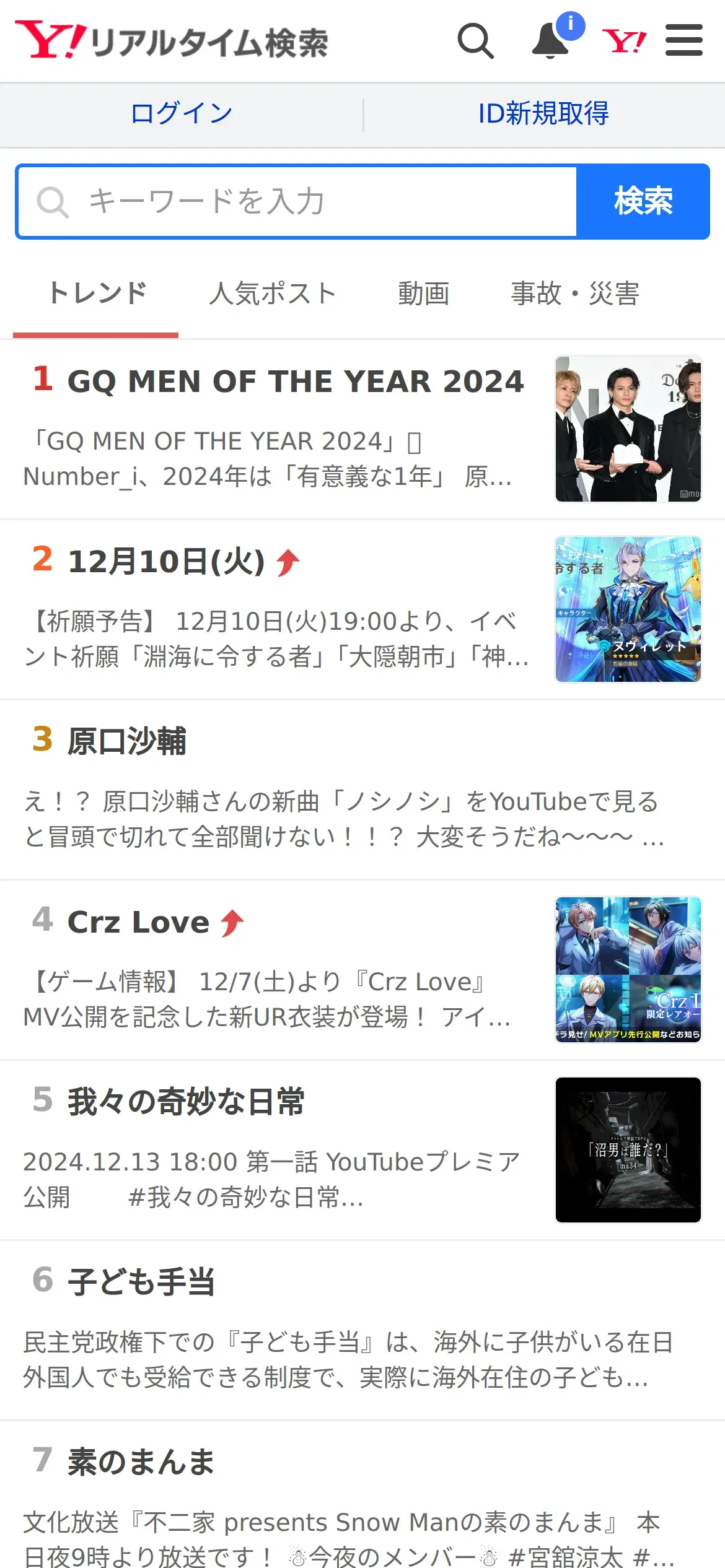Open the 12月10日(火) trend
Viewport: 725px width, 1568px height.
pos(166,562)
